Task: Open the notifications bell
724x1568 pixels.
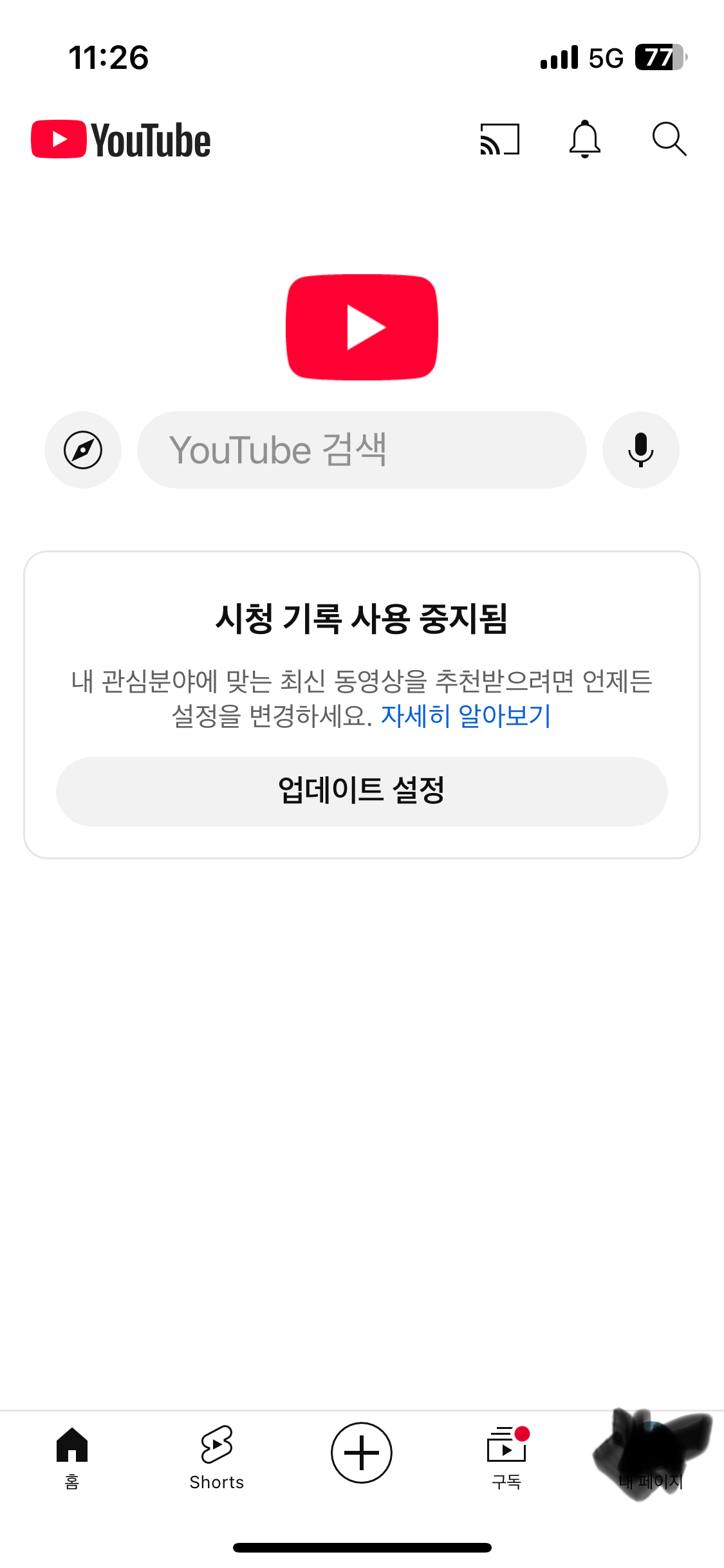Action: pos(584,139)
